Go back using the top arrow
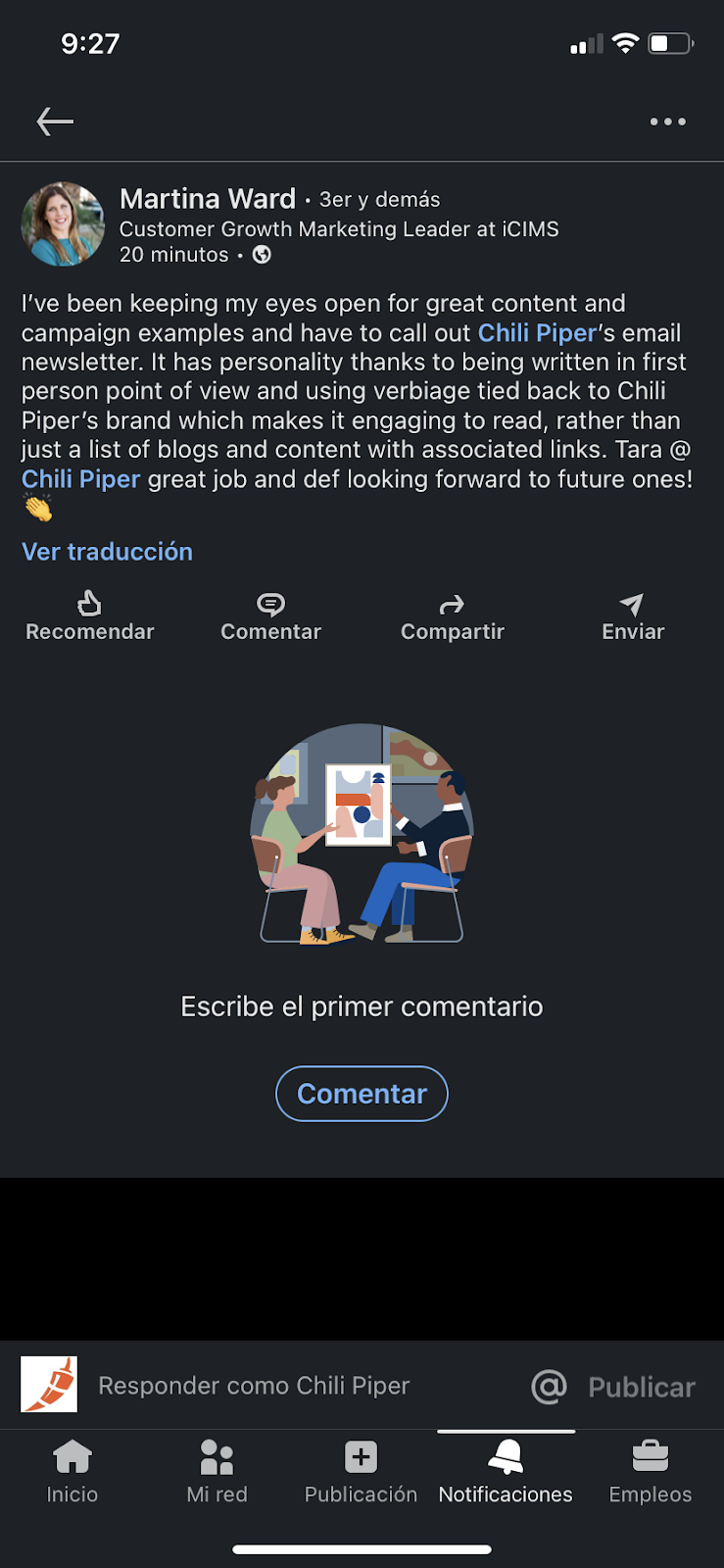The height and width of the screenshot is (1568, 724). click(55, 122)
